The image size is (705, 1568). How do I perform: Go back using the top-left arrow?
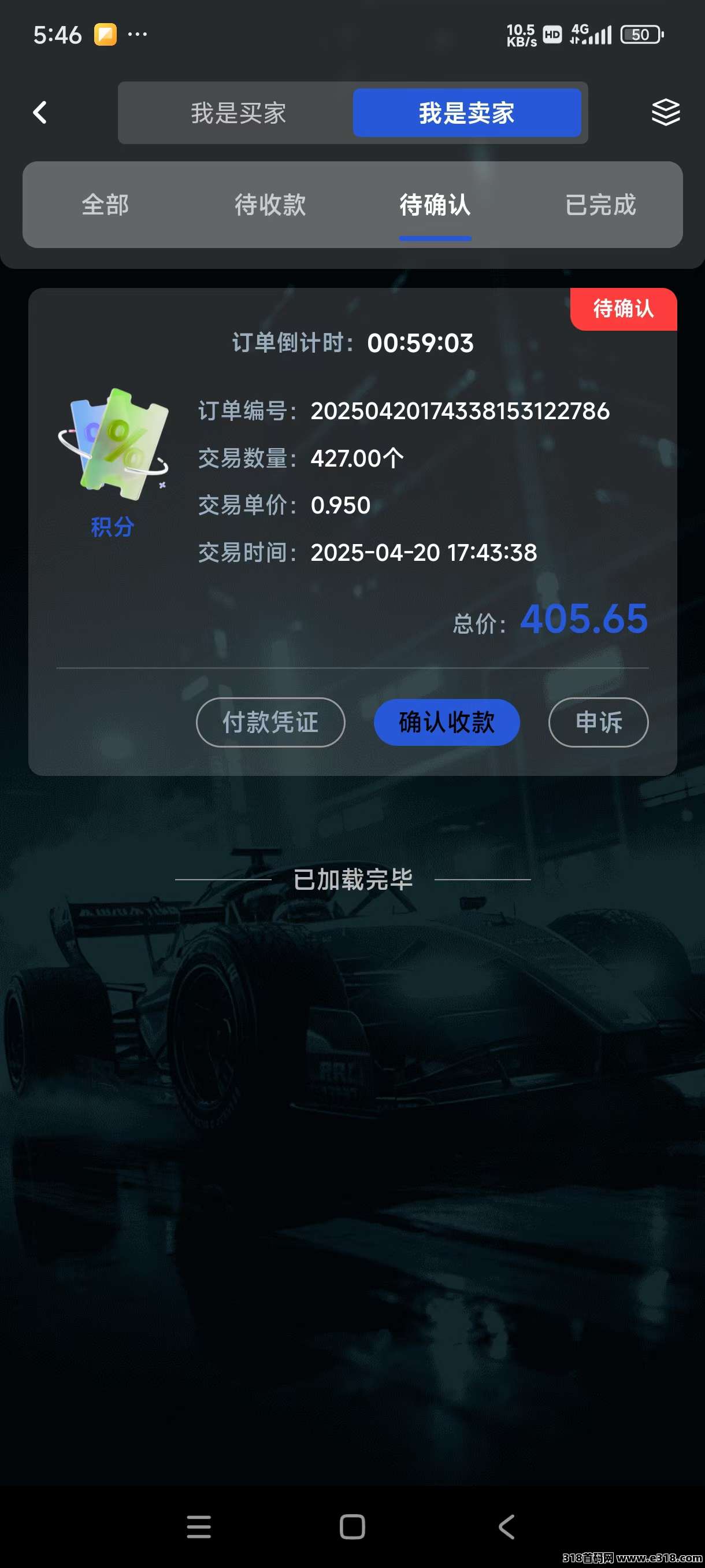tap(40, 113)
